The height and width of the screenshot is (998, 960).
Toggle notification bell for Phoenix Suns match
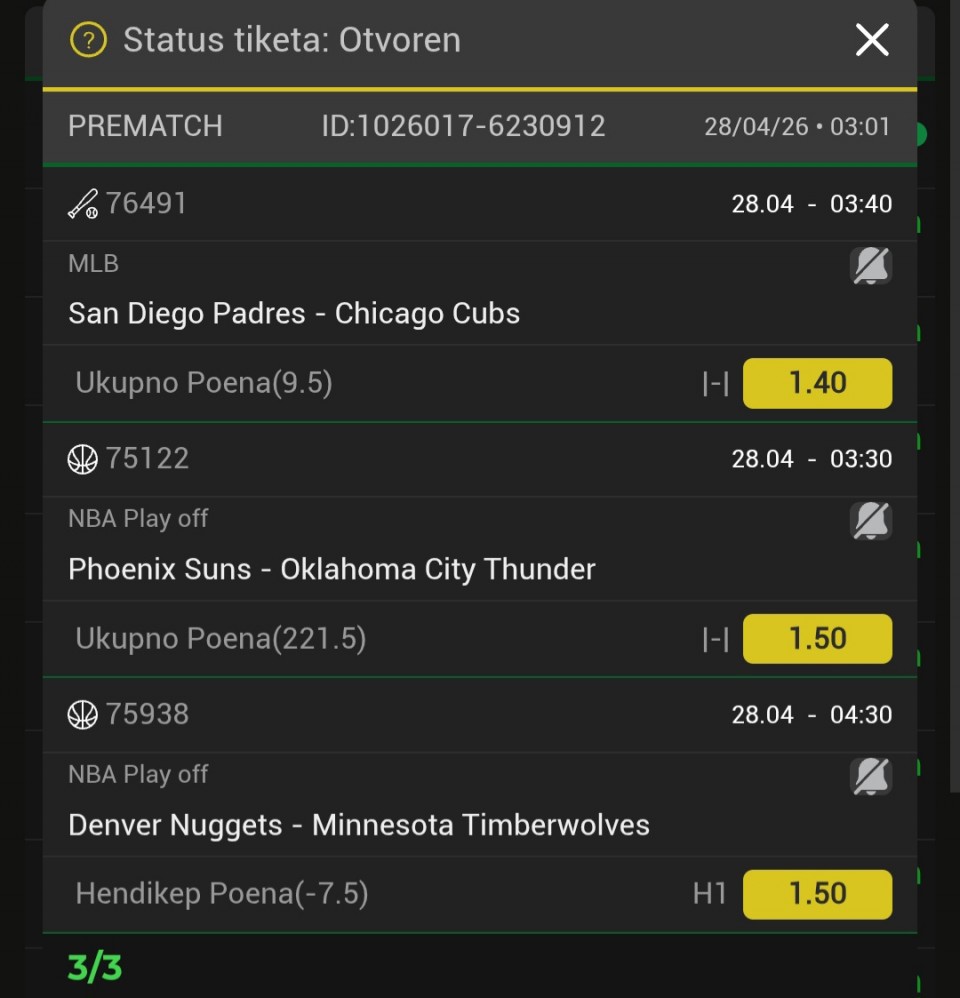(871, 521)
